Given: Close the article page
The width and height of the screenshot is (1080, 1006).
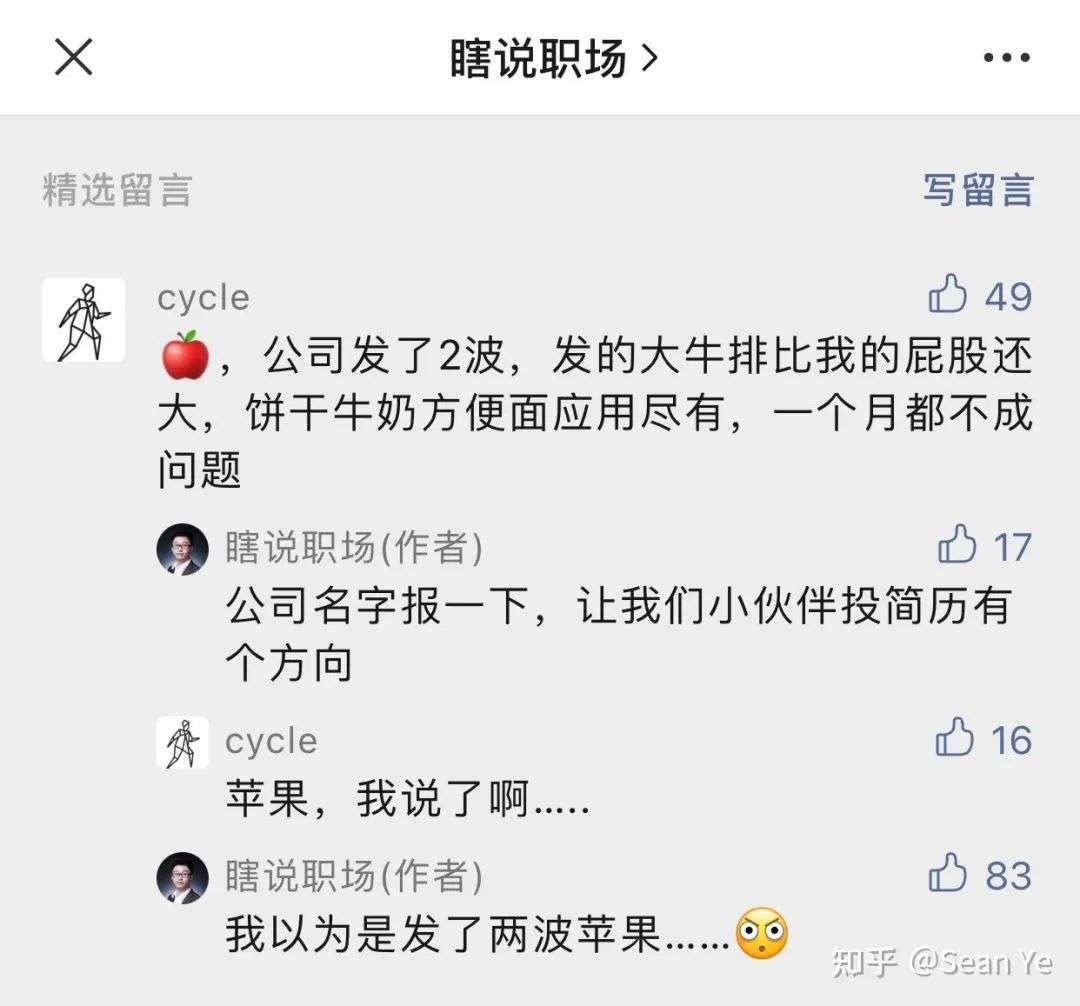Looking at the screenshot, I should (x=73, y=57).
